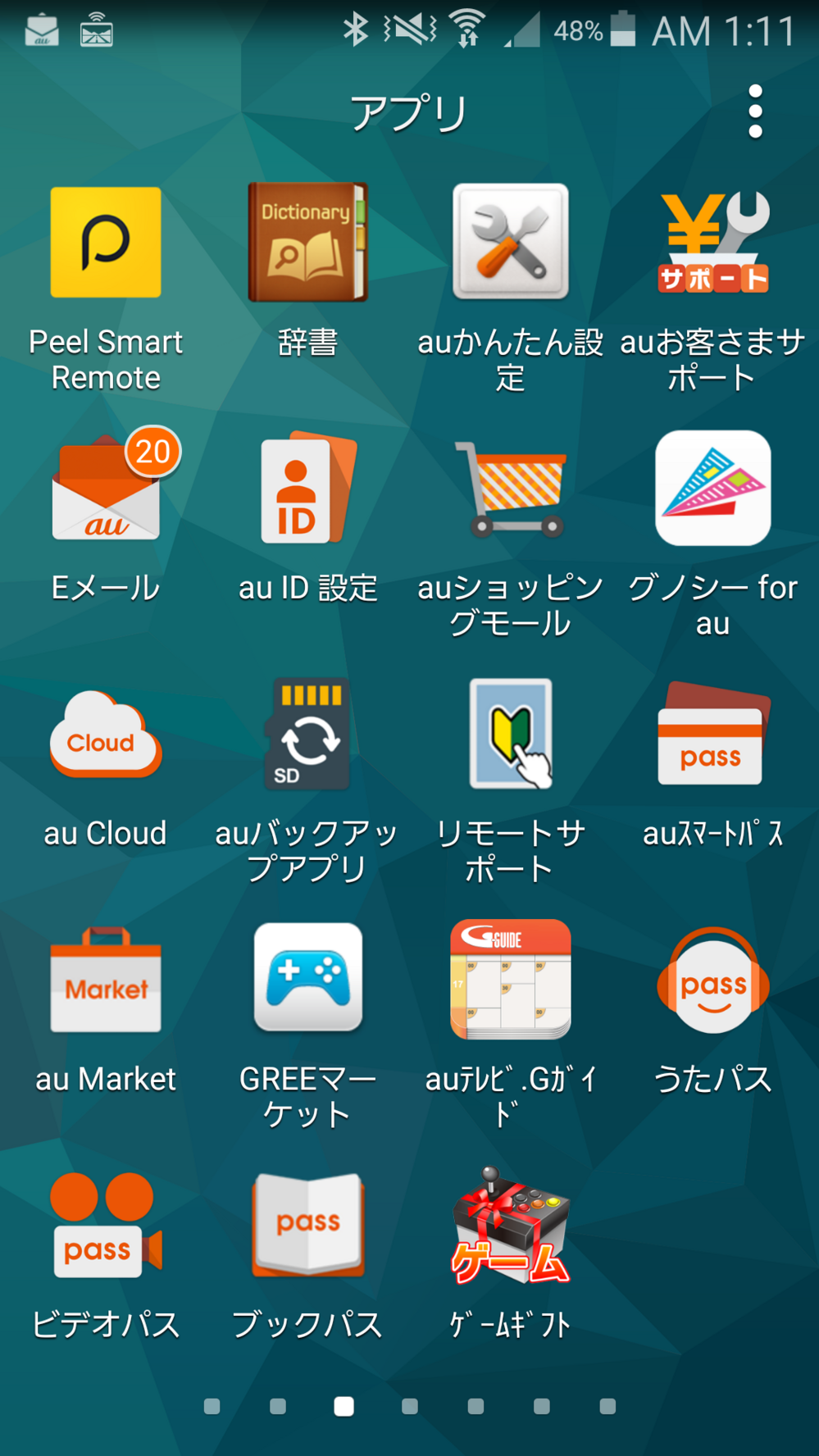This screenshot has height=1456, width=819.
Task: Launch auお客さまサポート app
Action: [712, 243]
